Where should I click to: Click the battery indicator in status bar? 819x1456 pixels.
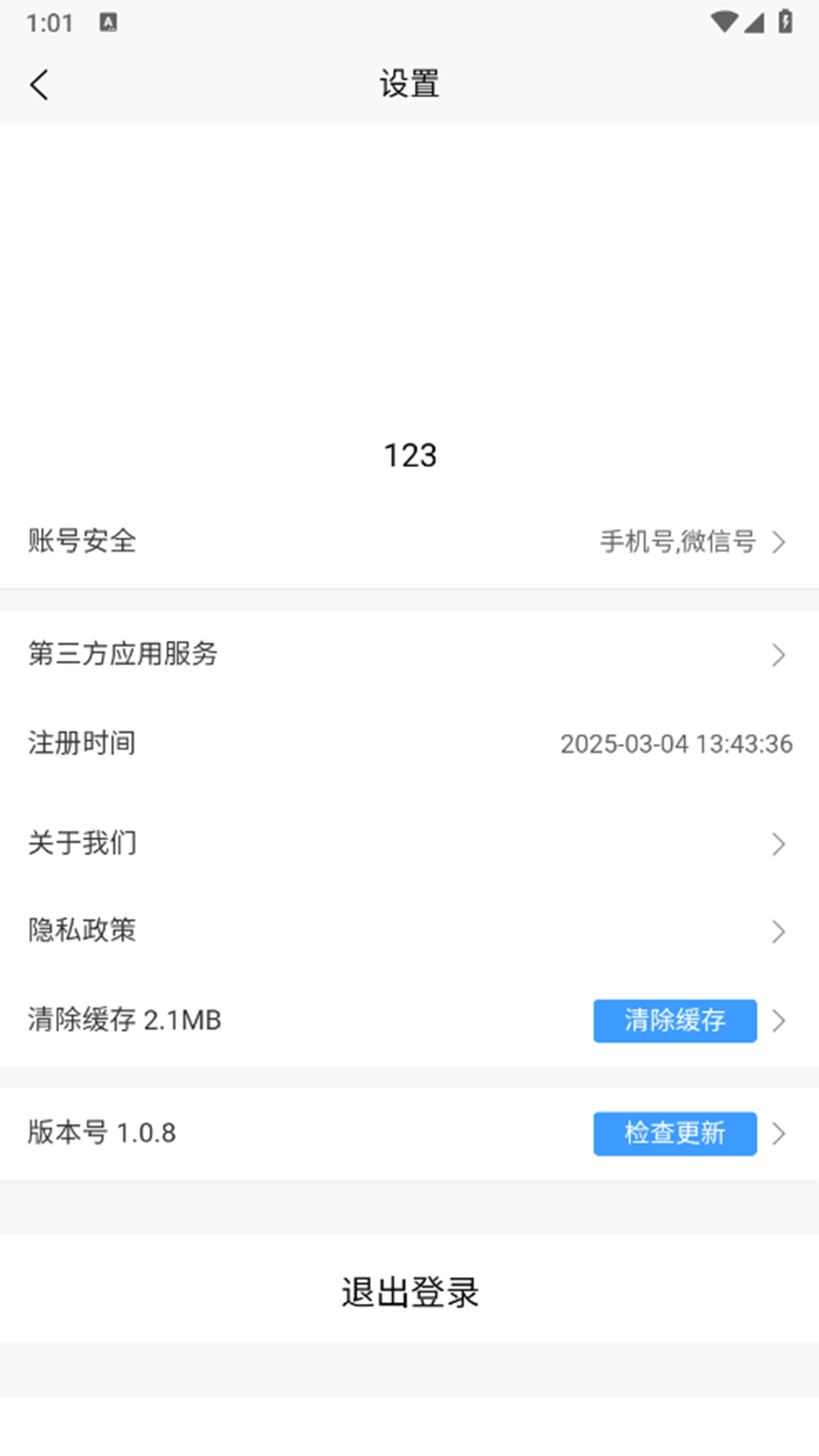click(785, 20)
